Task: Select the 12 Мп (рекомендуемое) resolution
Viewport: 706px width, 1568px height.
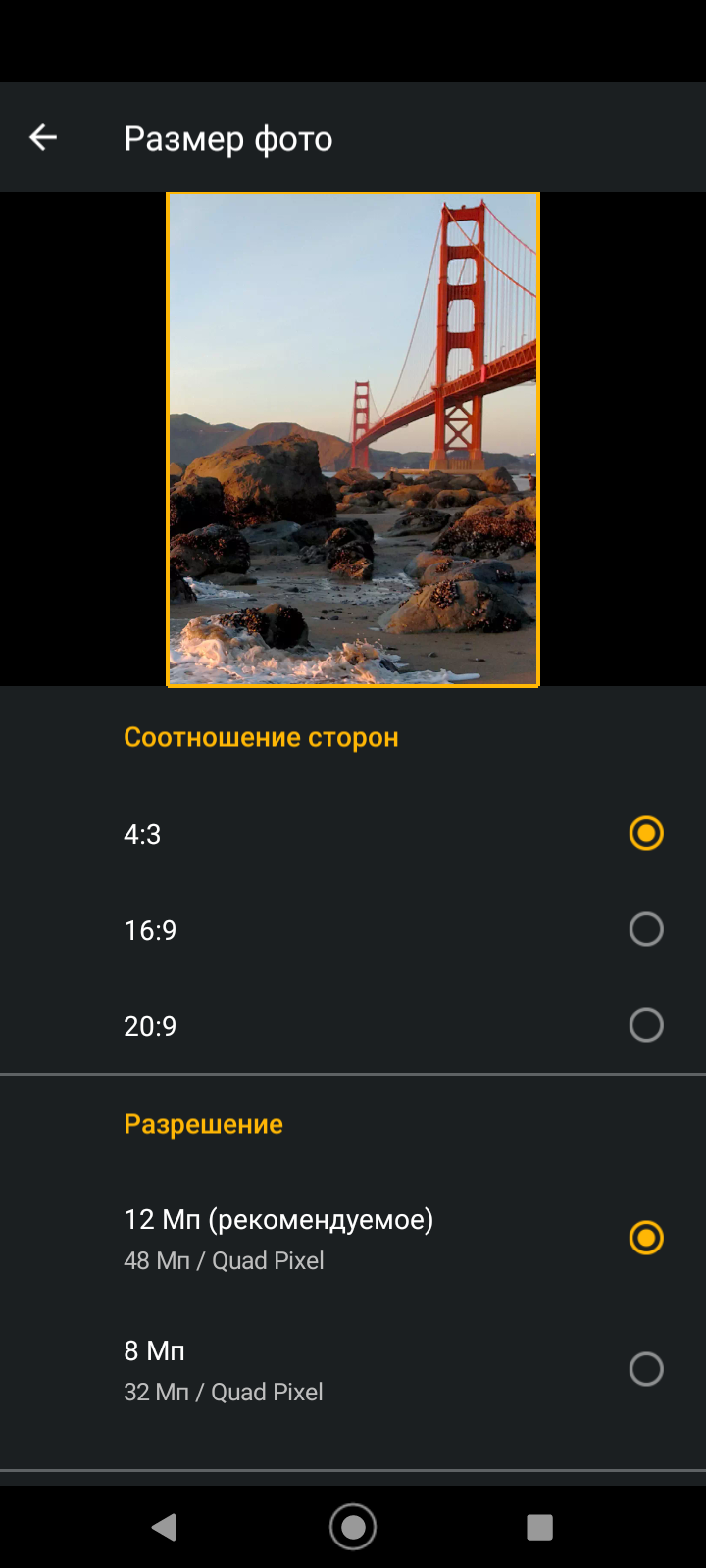Action: [x=645, y=1238]
